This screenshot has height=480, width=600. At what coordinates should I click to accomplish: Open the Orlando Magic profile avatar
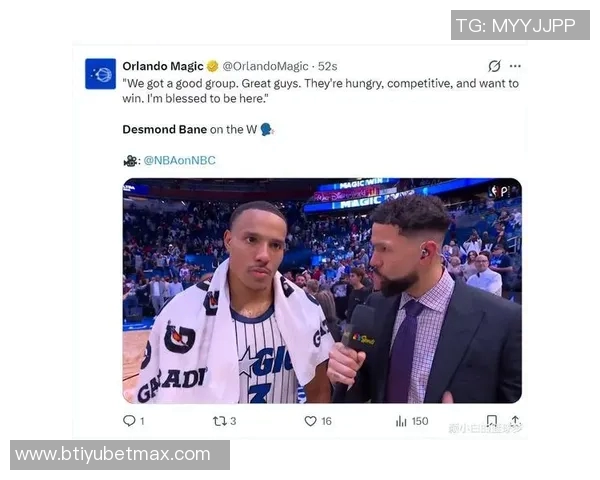[x=100, y=74]
